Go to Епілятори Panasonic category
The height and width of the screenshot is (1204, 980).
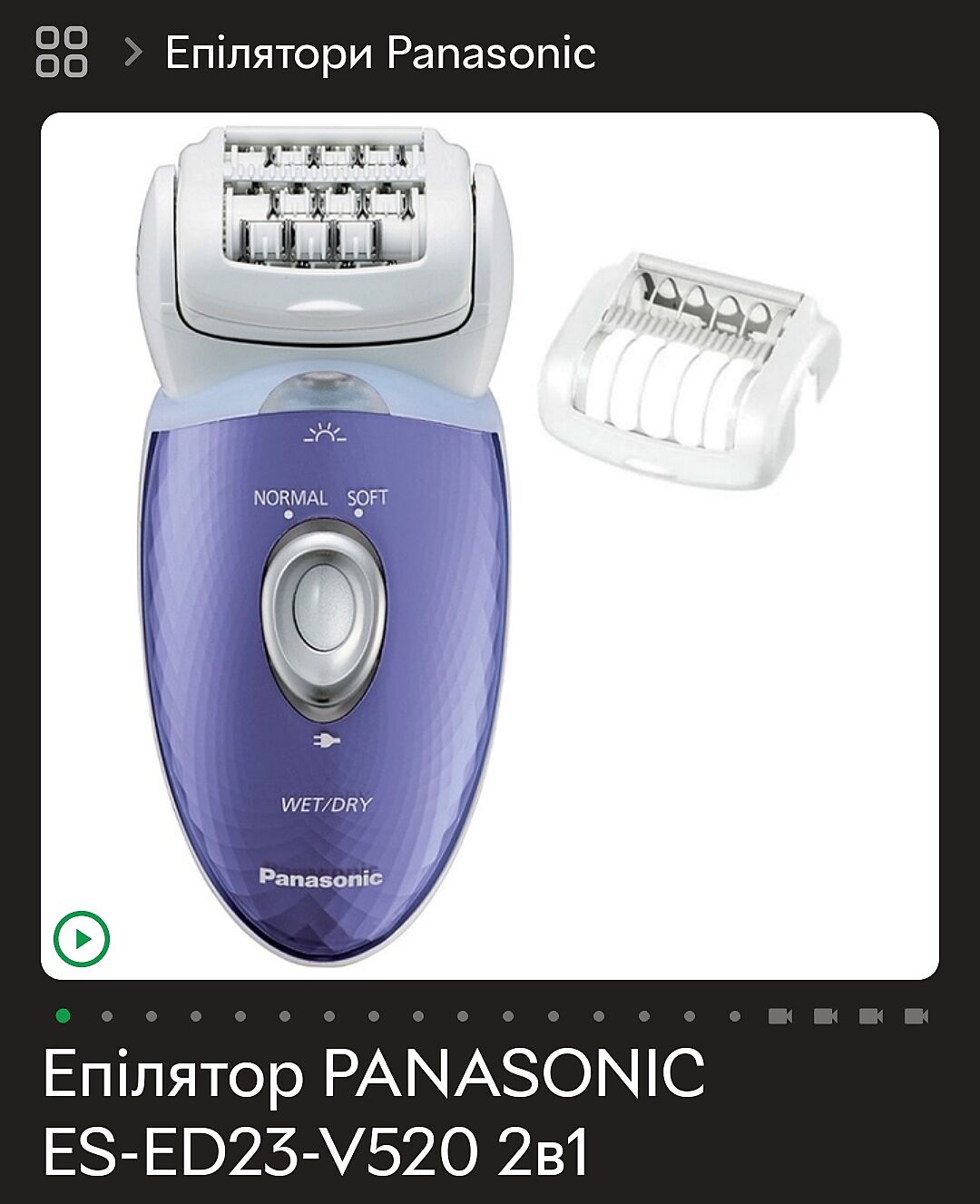[x=380, y=53]
